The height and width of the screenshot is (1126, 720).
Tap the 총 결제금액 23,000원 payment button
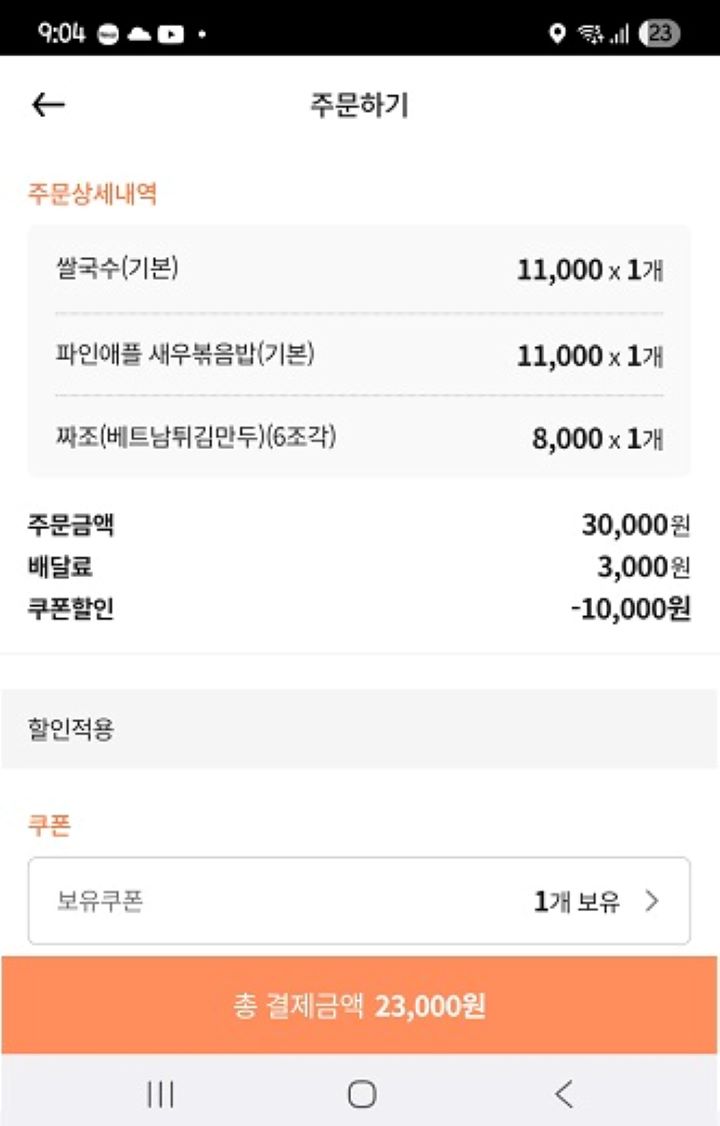point(360,1008)
